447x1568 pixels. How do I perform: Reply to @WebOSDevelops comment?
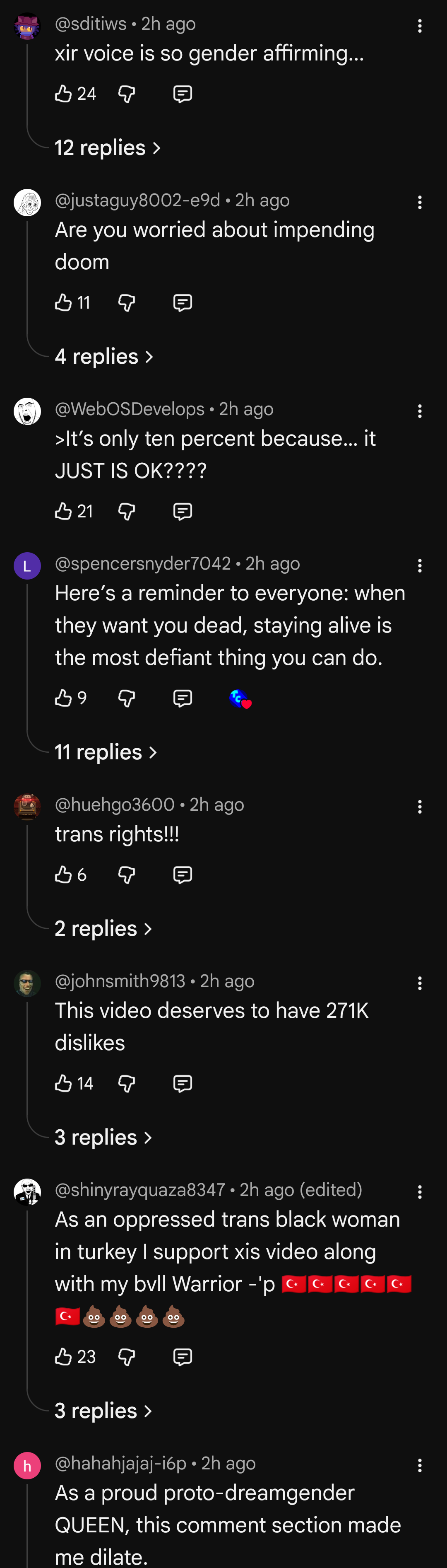183,511
